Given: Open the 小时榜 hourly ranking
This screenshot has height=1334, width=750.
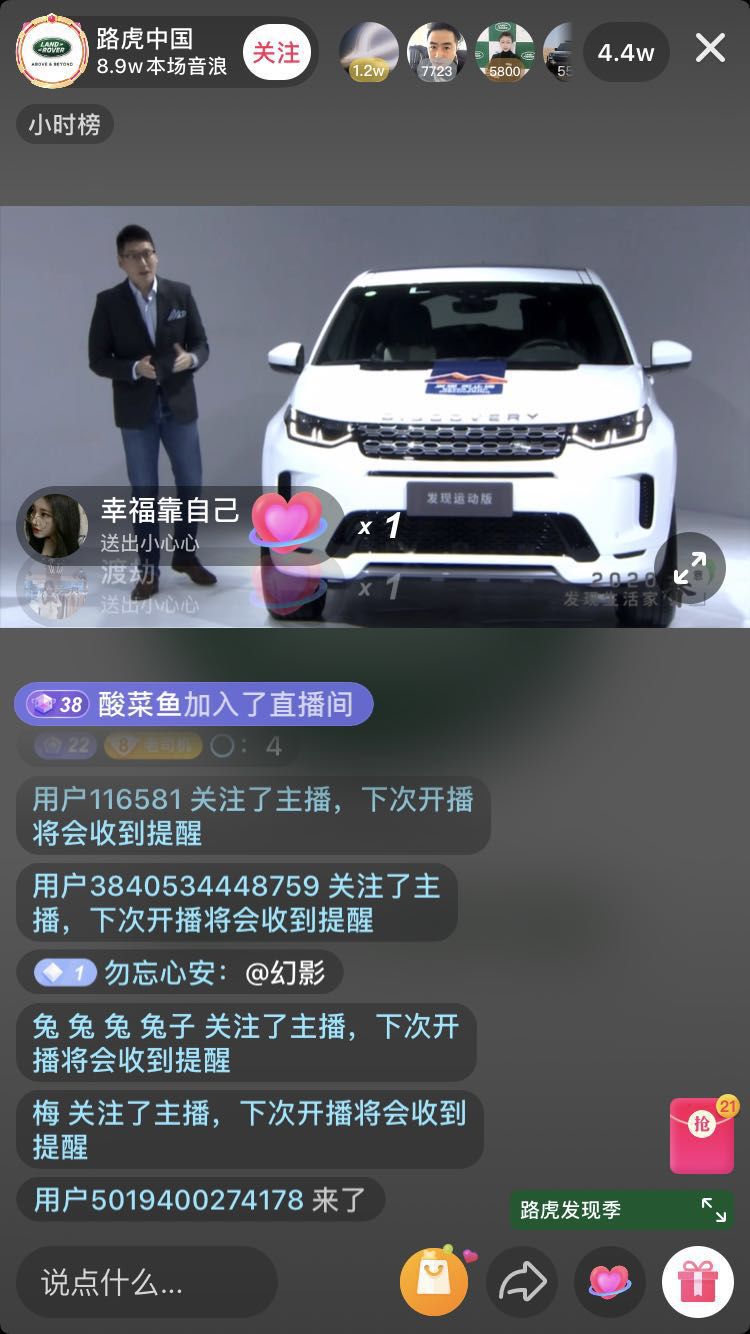Looking at the screenshot, I should coord(64,125).
